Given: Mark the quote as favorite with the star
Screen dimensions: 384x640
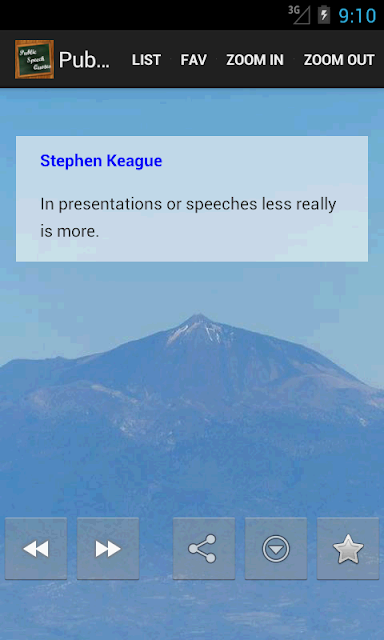Looking at the screenshot, I should [348, 549].
